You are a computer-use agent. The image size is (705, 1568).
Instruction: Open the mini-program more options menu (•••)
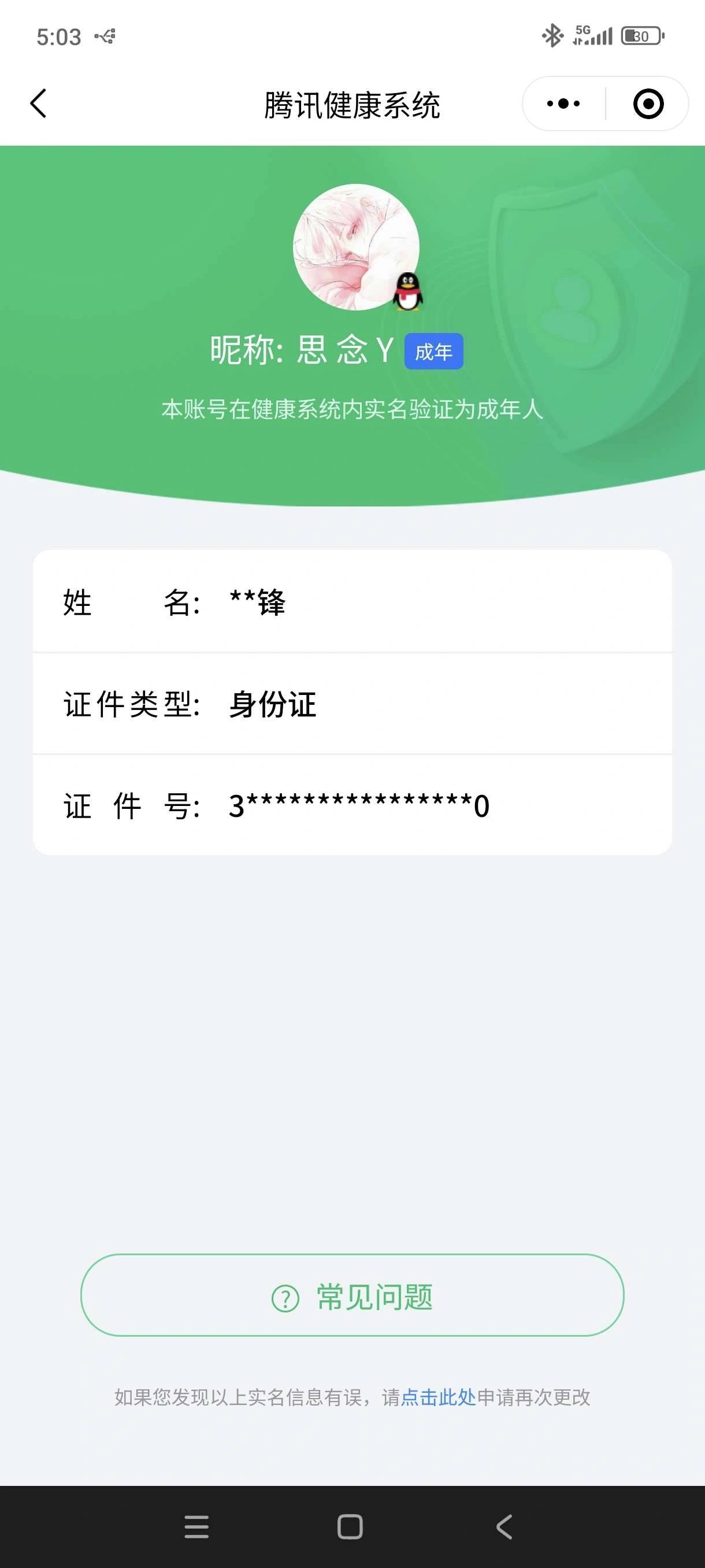click(x=562, y=103)
